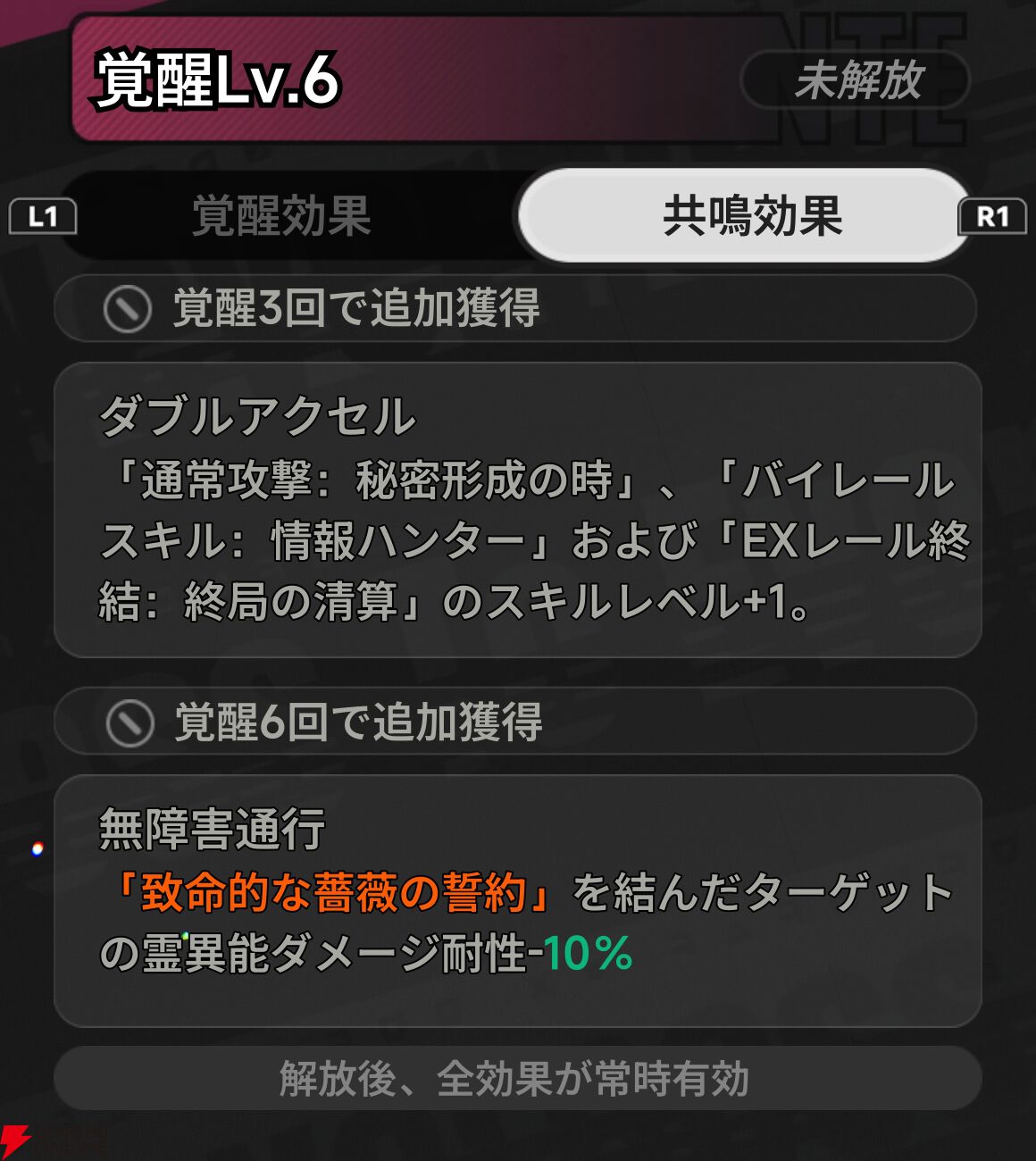Select the L1 shoulder button indicator
Screen dimensions: 1036x1161
tap(43, 214)
